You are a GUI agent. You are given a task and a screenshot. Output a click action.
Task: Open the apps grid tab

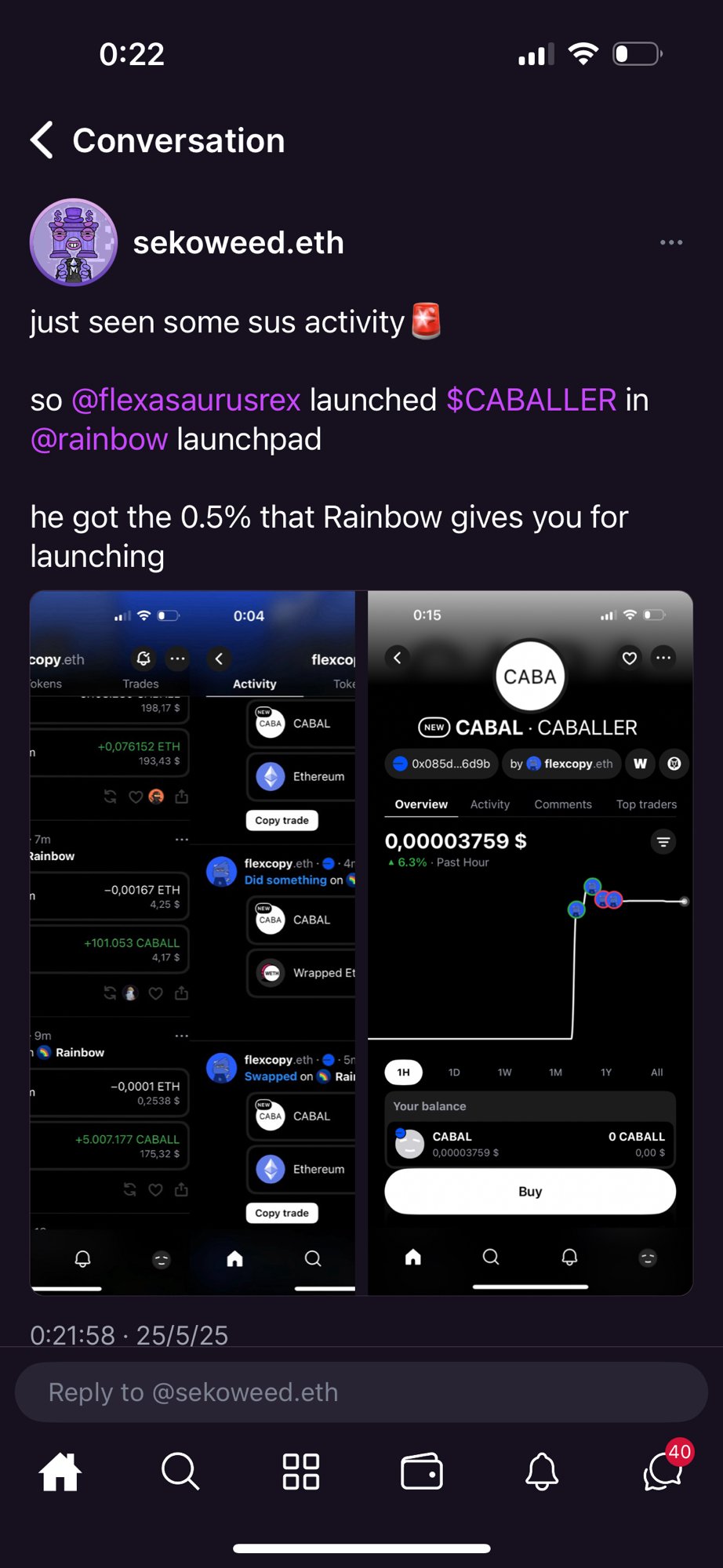[301, 1472]
